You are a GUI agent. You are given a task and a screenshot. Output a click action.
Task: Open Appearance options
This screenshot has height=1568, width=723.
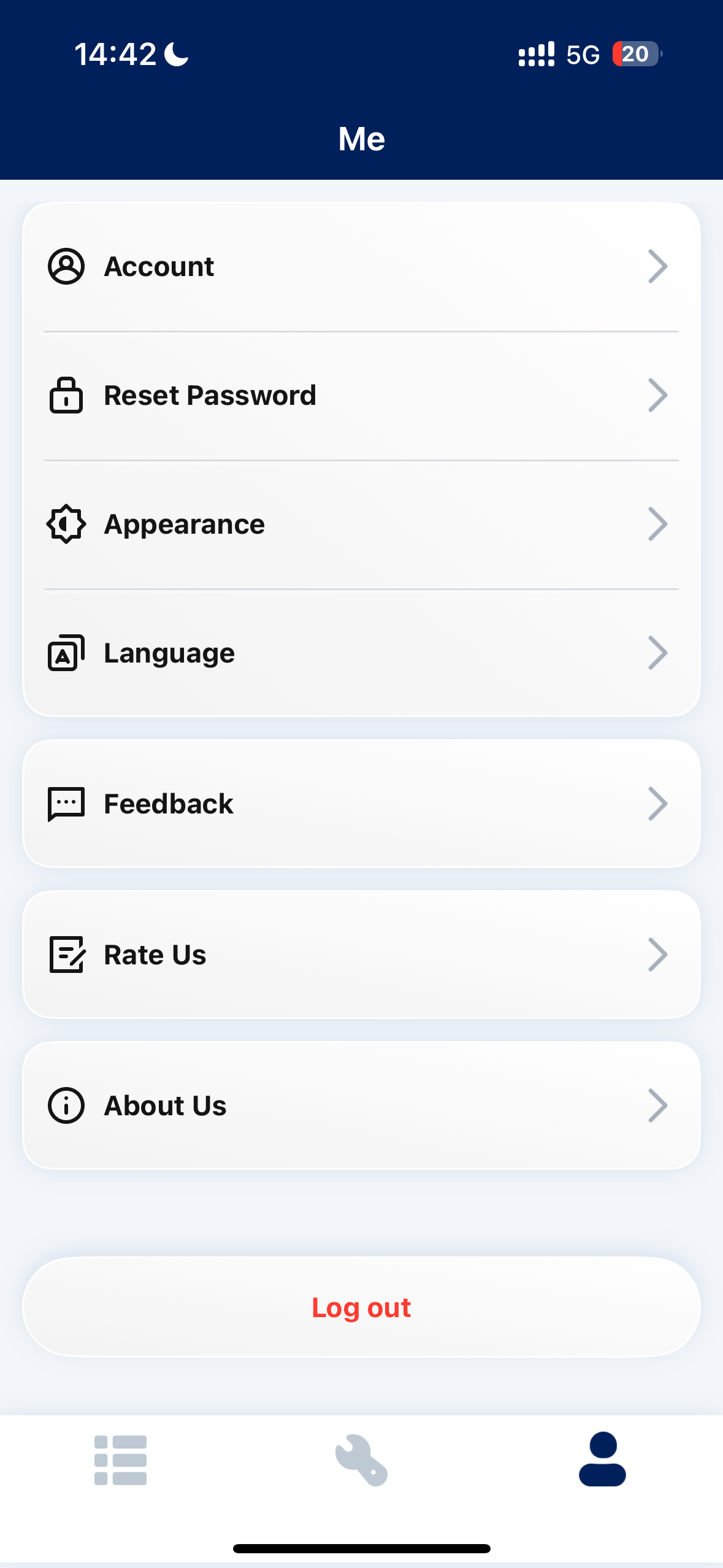361,525
